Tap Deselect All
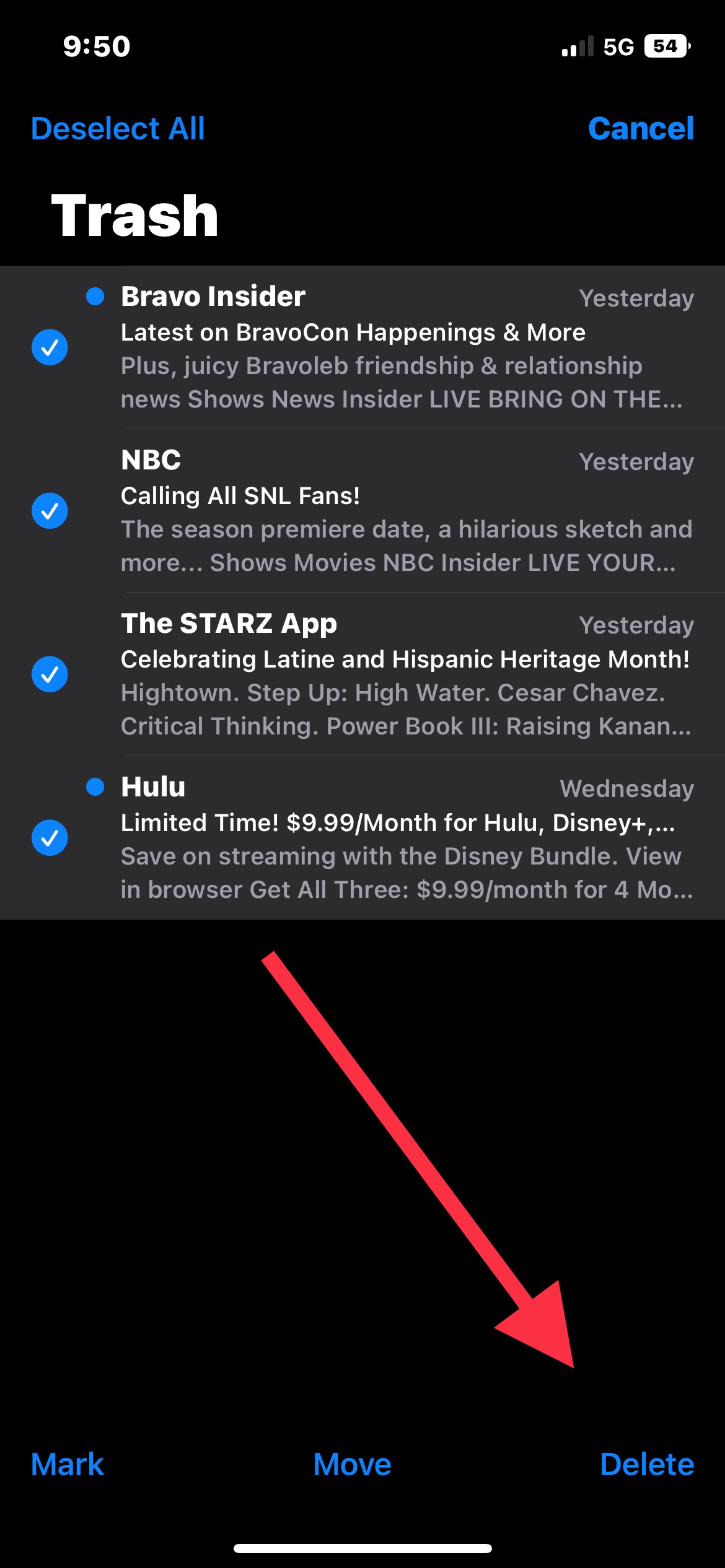The image size is (725, 1568). pos(118,129)
